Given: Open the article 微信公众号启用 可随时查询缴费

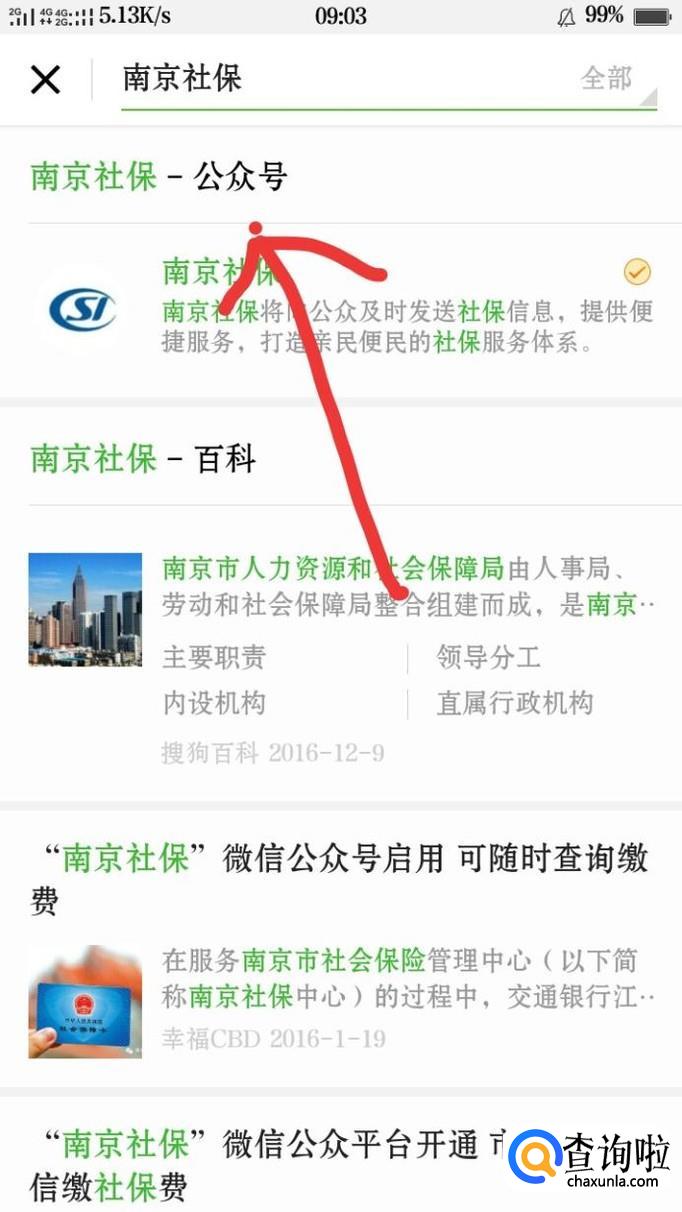Looking at the screenshot, I should (340, 878).
